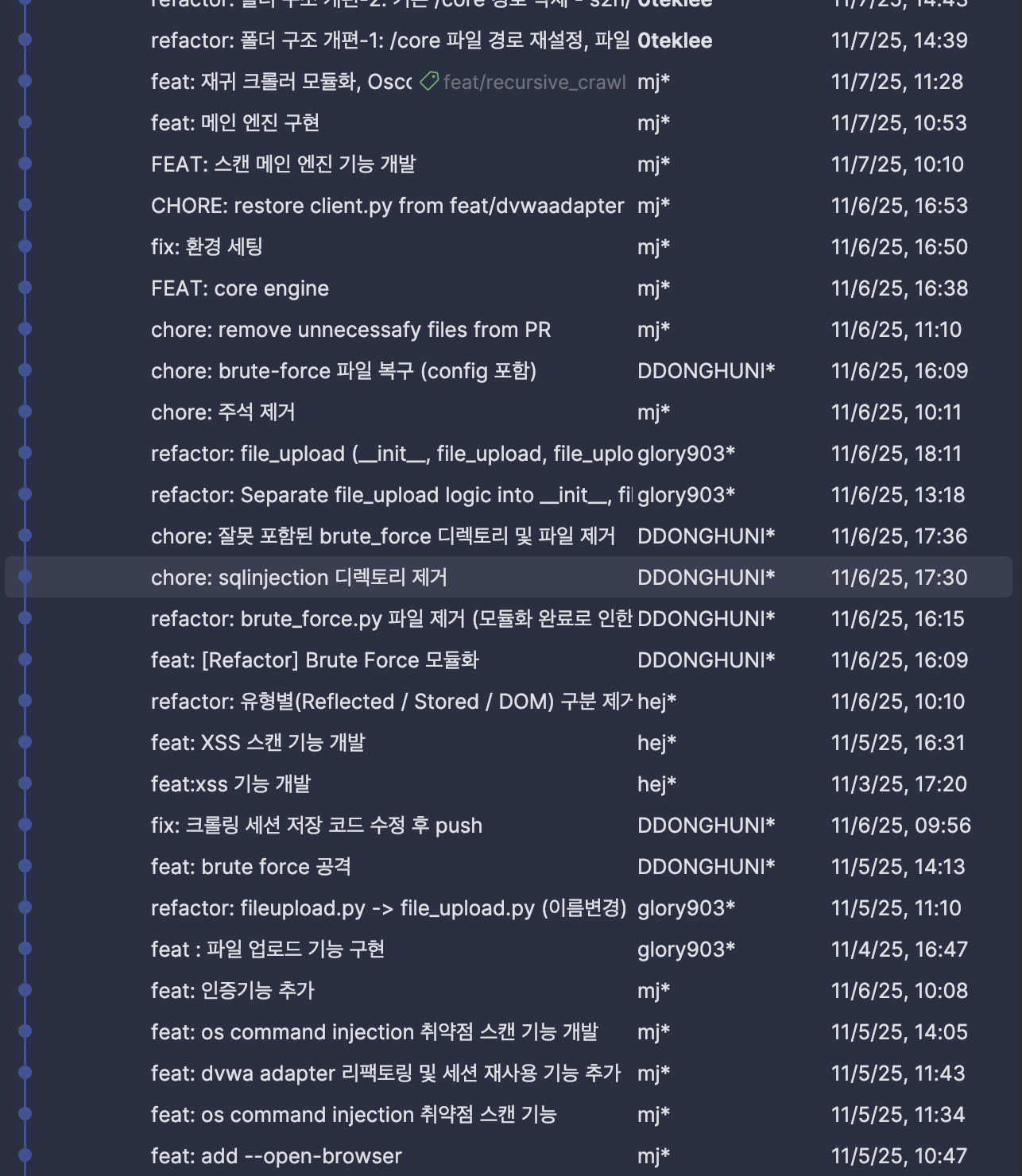Select the "feat: add --open-browser" commit

point(277,1156)
